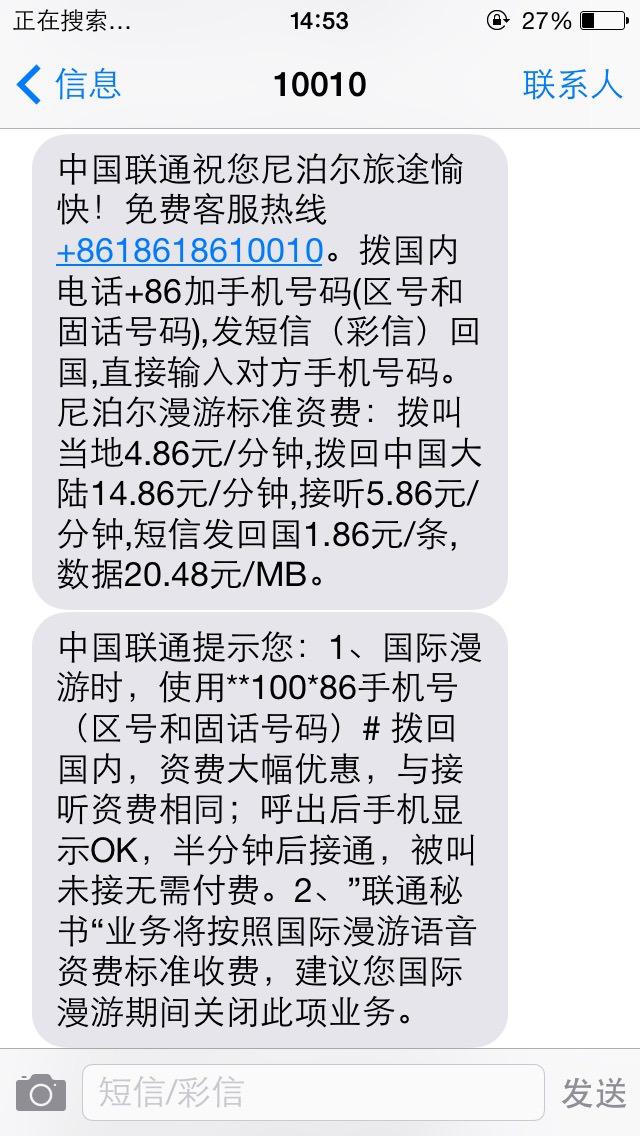Open 联系人 contact details
The width and height of the screenshot is (640, 1136).
(572, 85)
